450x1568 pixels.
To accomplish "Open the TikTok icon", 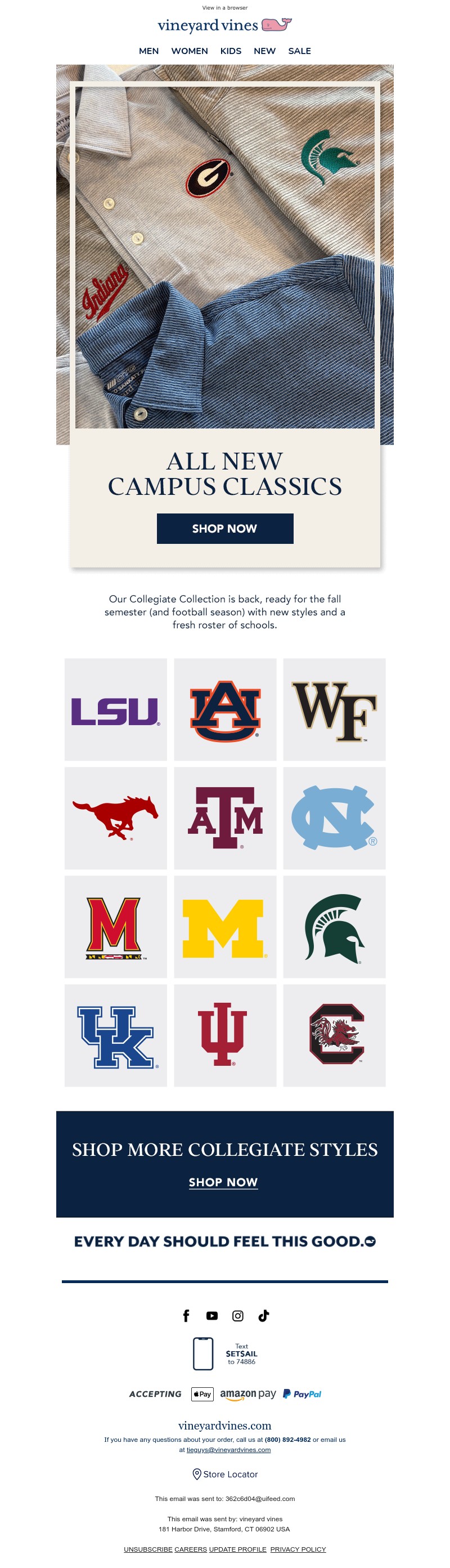I will [263, 1315].
